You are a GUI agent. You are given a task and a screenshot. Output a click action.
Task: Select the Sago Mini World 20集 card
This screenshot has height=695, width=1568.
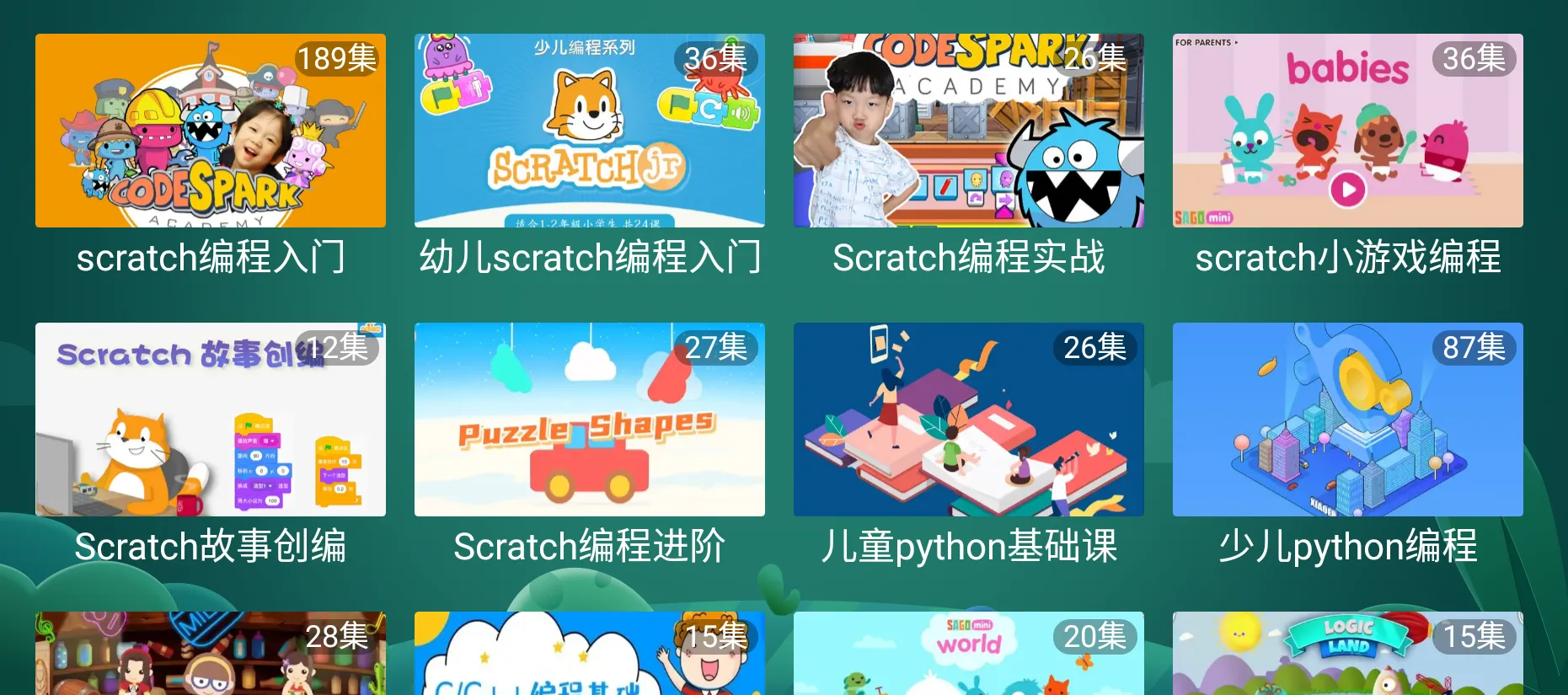pos(969,654)
